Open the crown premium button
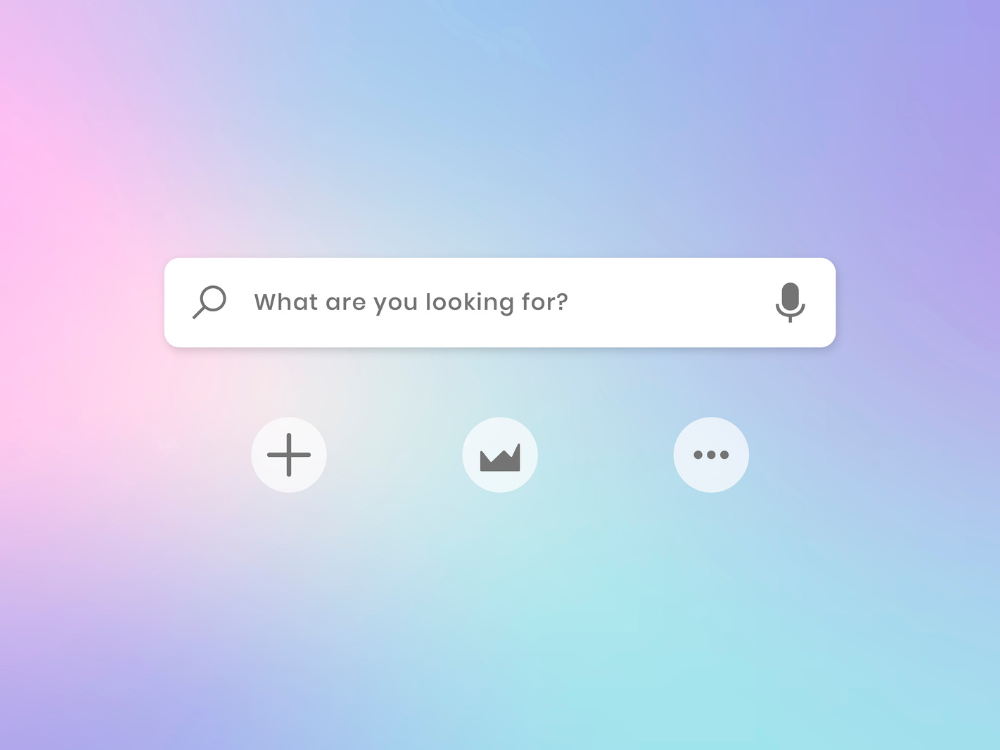The width and height of the screenshot is (1000, 750). click(500, 455)
